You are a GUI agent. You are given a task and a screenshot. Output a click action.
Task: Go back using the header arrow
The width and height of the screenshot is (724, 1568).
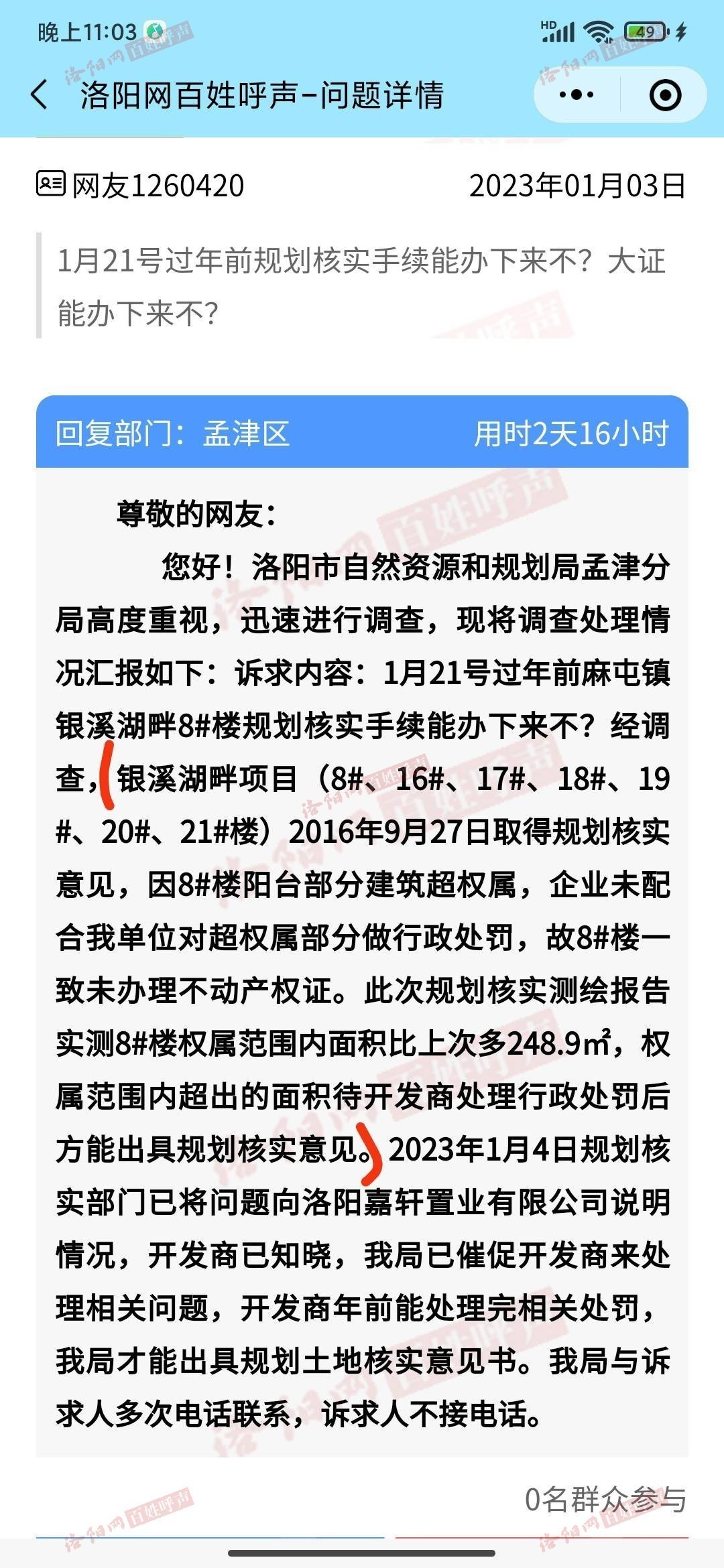point(40,94)
